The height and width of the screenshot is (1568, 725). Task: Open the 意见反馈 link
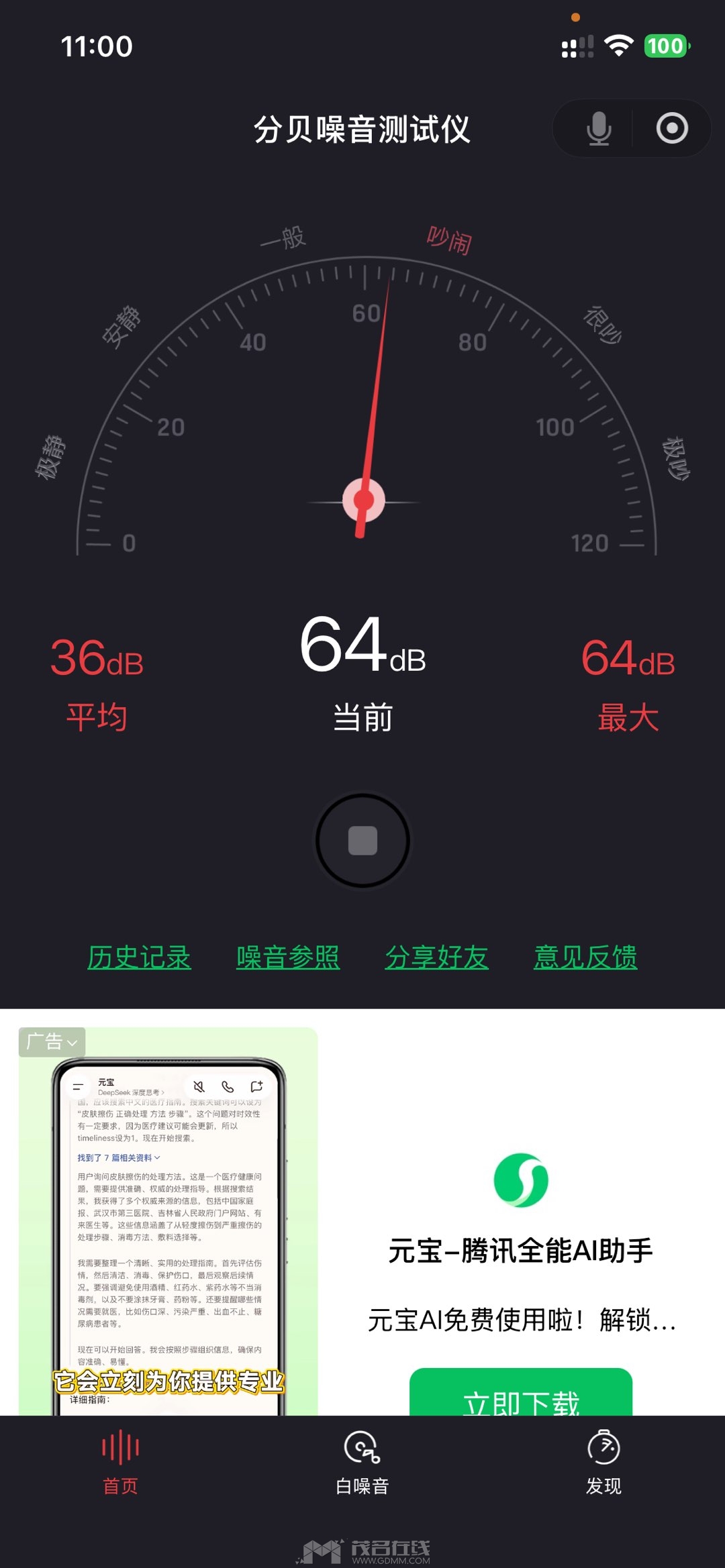tap(585, 957)
